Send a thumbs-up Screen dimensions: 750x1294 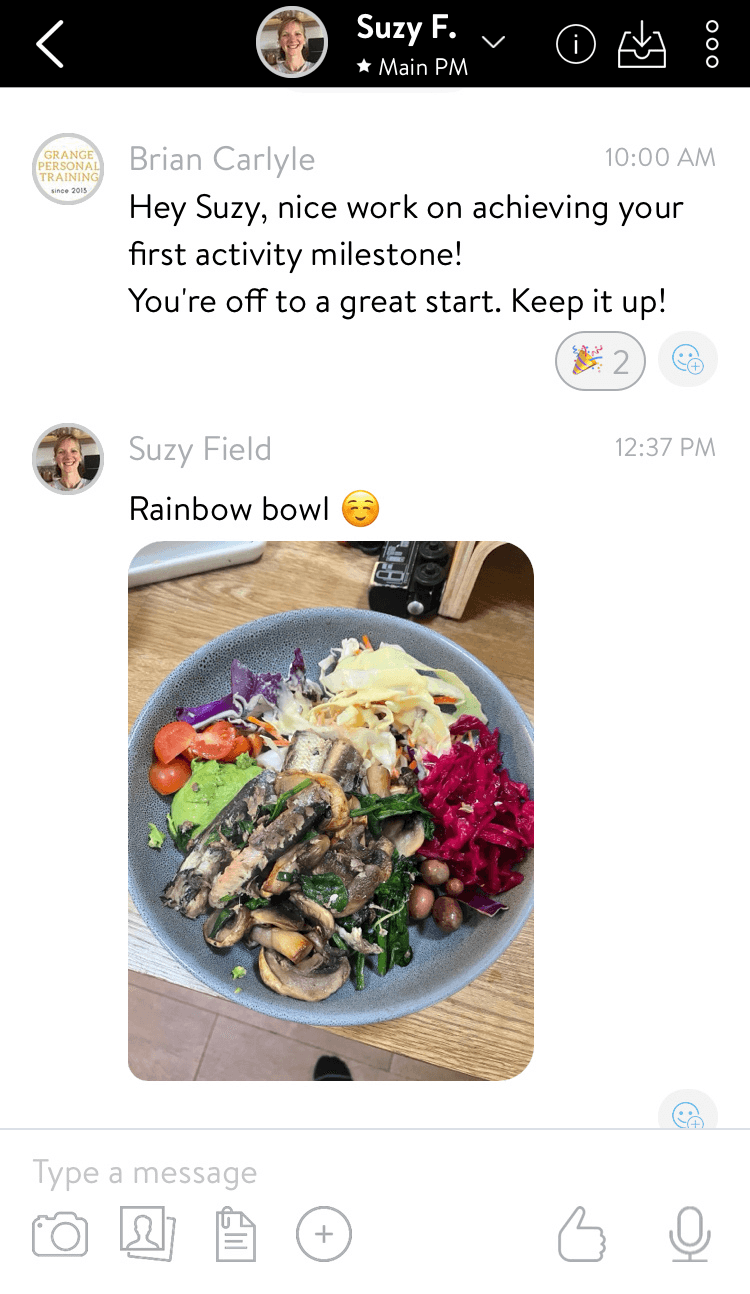582,1234
